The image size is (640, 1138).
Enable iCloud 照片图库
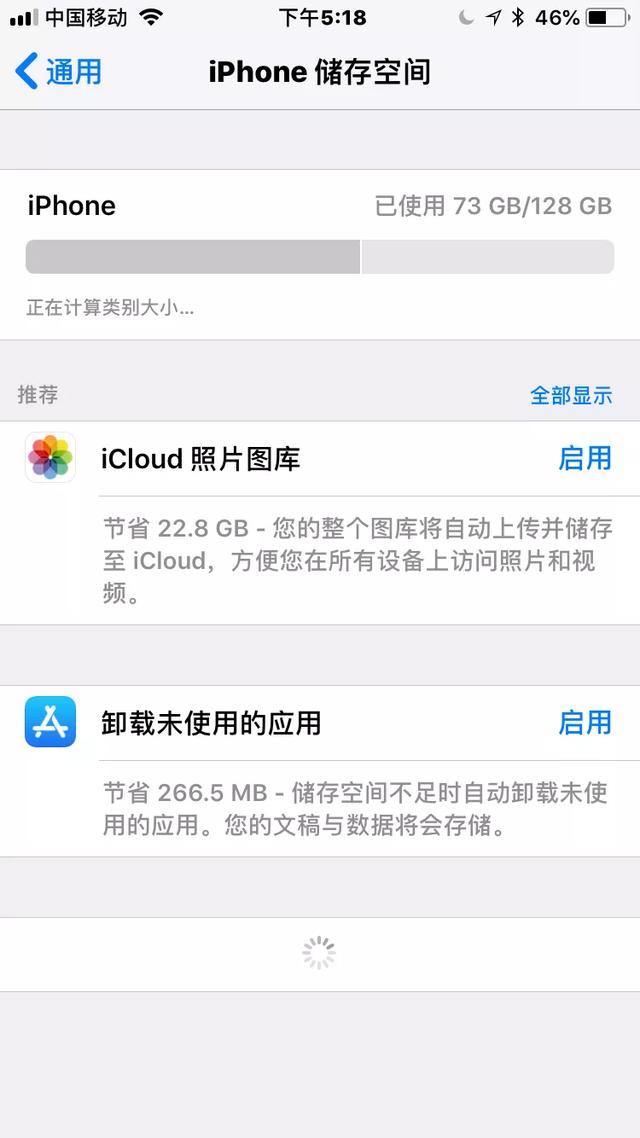click(x=584, y=458)
